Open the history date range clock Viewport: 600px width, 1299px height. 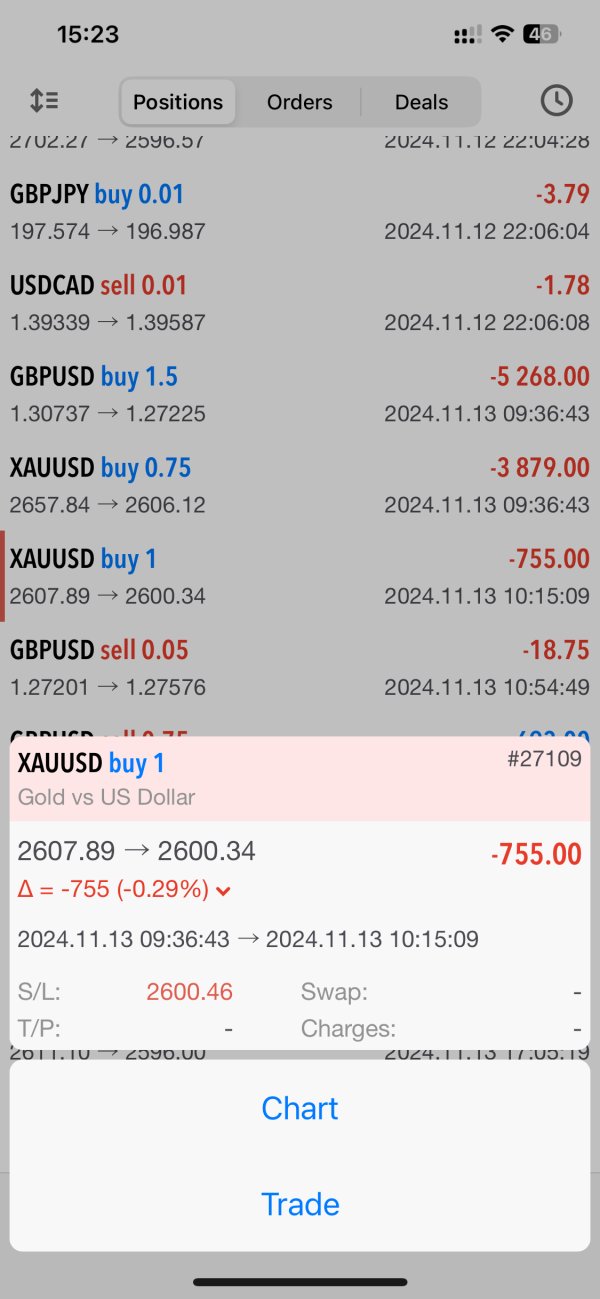[556, 101]
